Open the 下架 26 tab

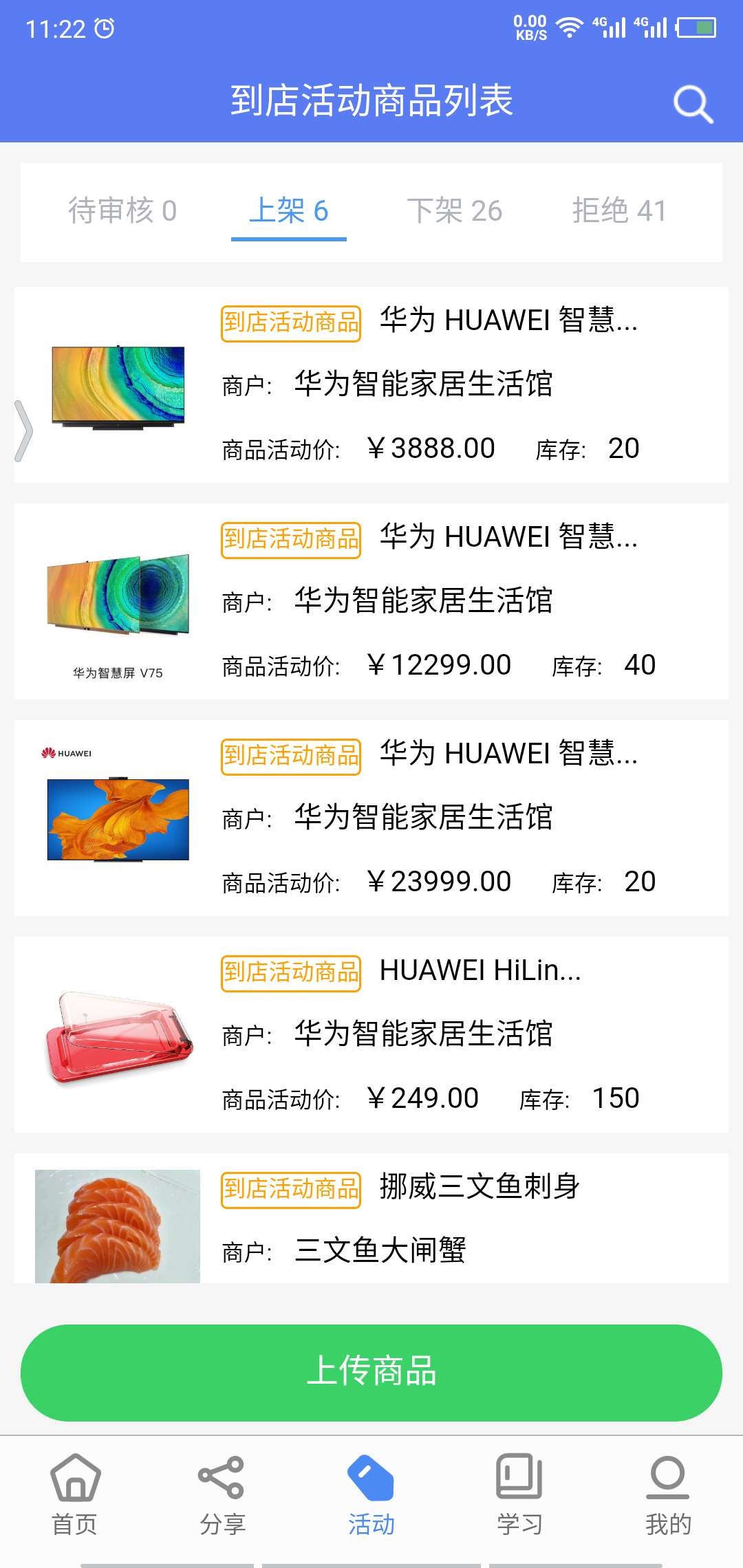455,211
